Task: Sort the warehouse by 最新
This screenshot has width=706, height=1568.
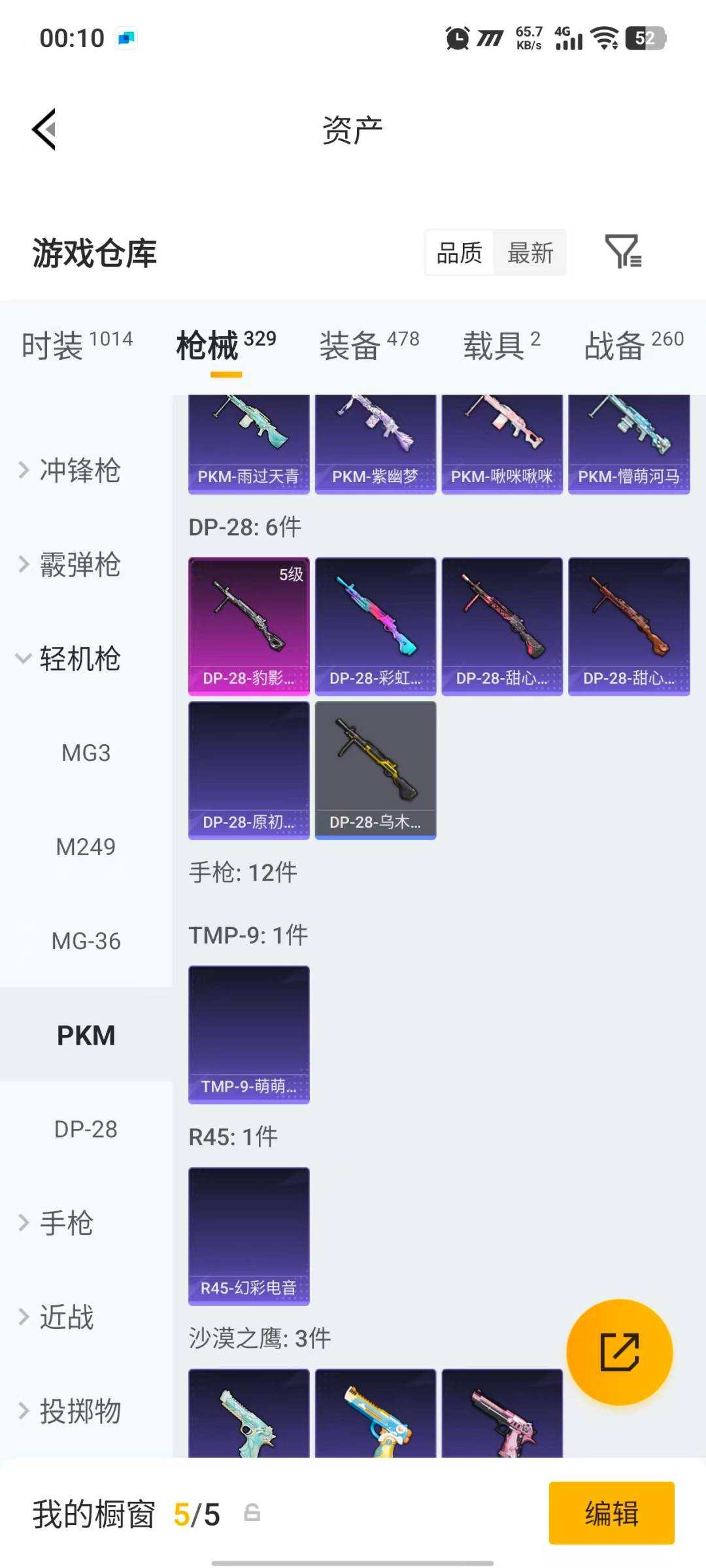Action: coord(530,253)
